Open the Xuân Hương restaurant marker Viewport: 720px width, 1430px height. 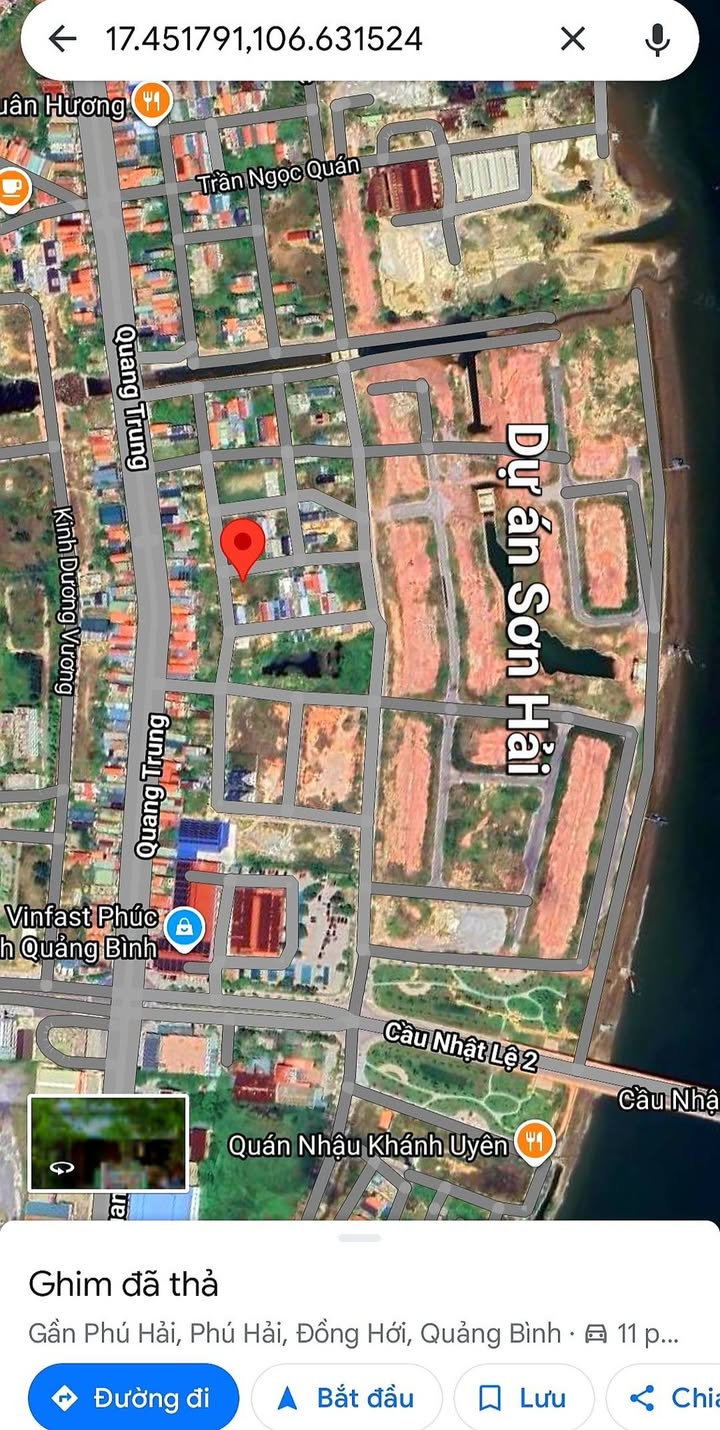tap(152, 102)
